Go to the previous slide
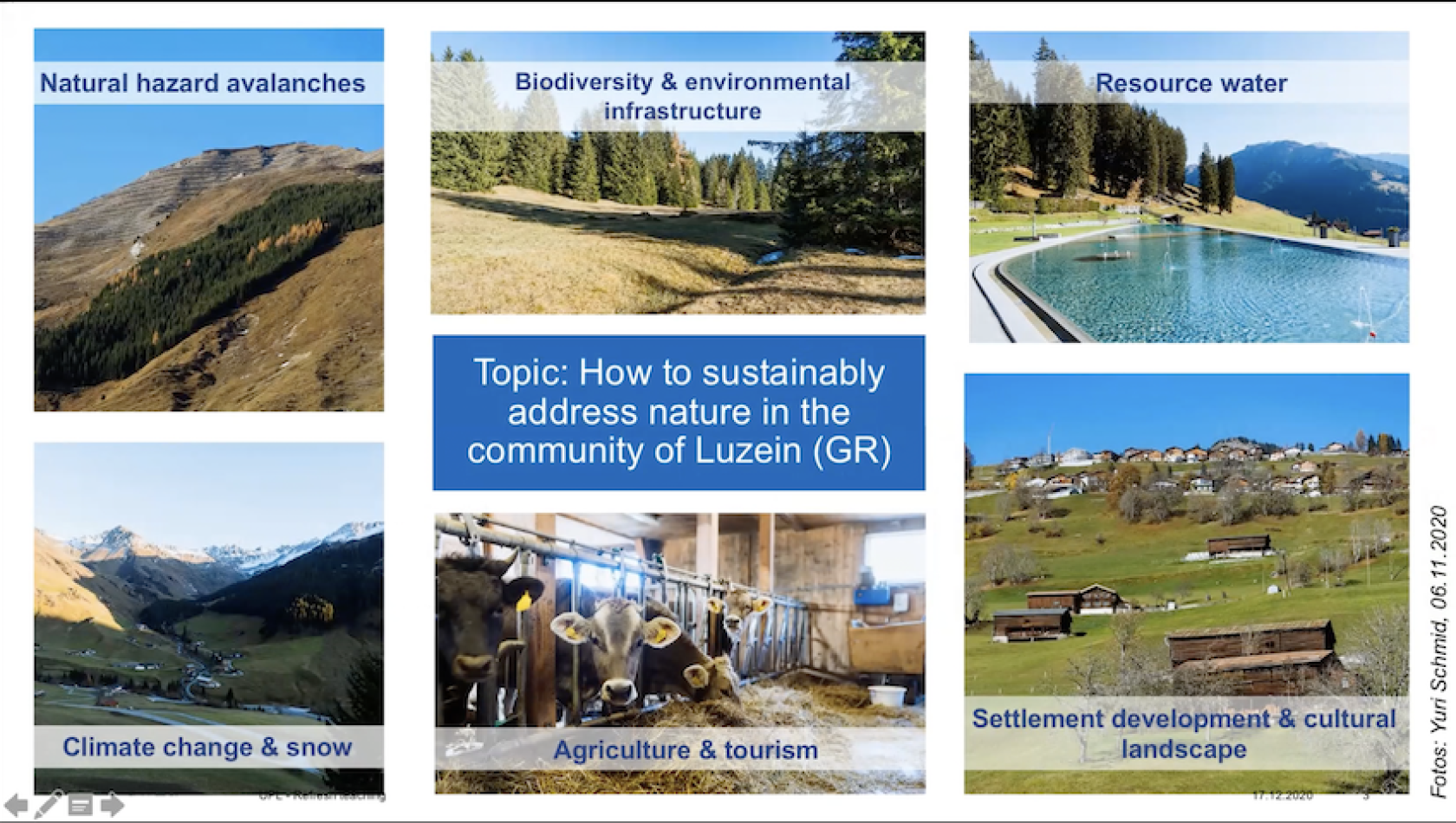This screenshot has width=1456, height=823. pyautogui.click(x=16, y=806)
